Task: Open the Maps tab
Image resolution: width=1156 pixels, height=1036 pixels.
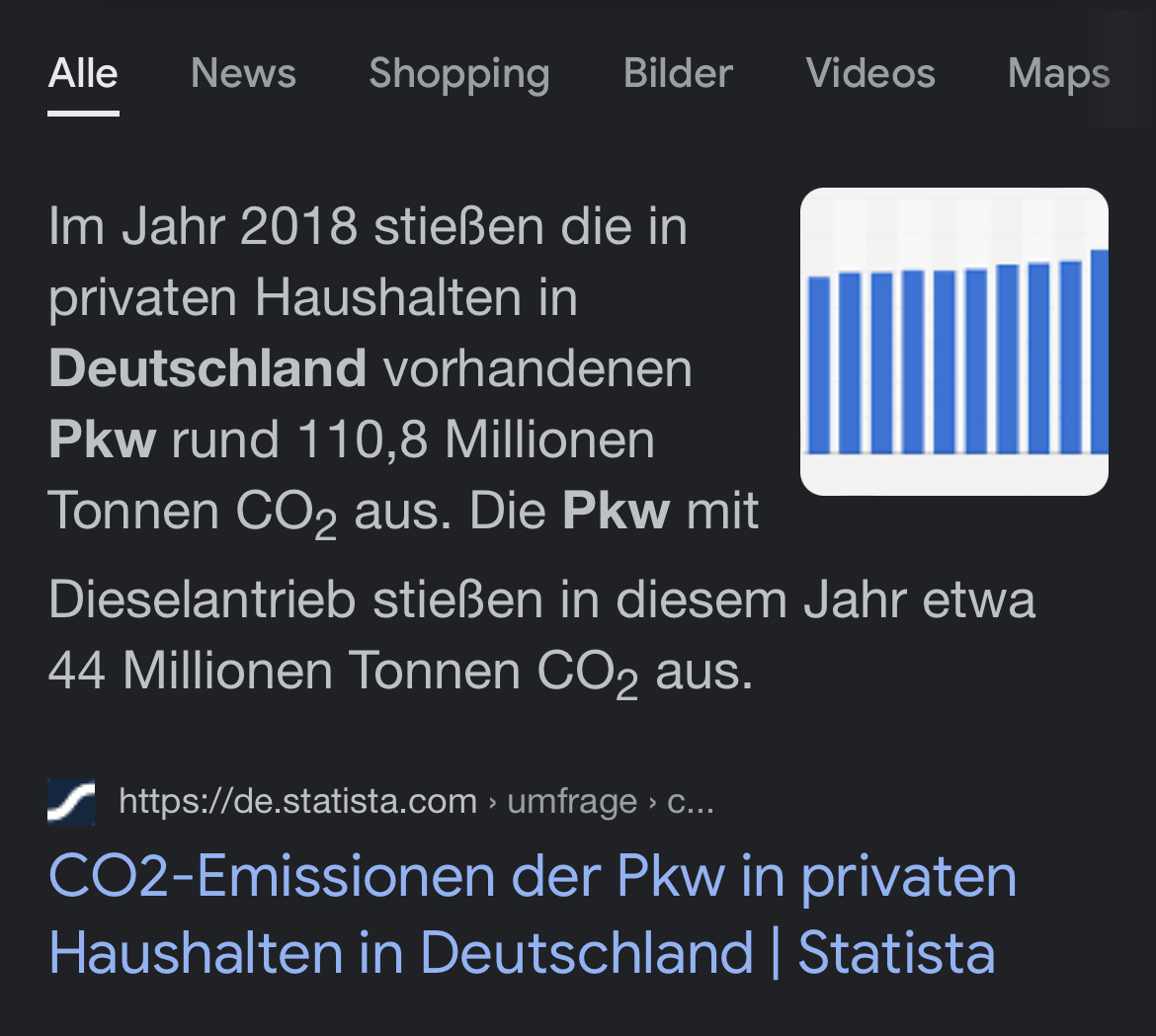Action: pos(1057,74)
